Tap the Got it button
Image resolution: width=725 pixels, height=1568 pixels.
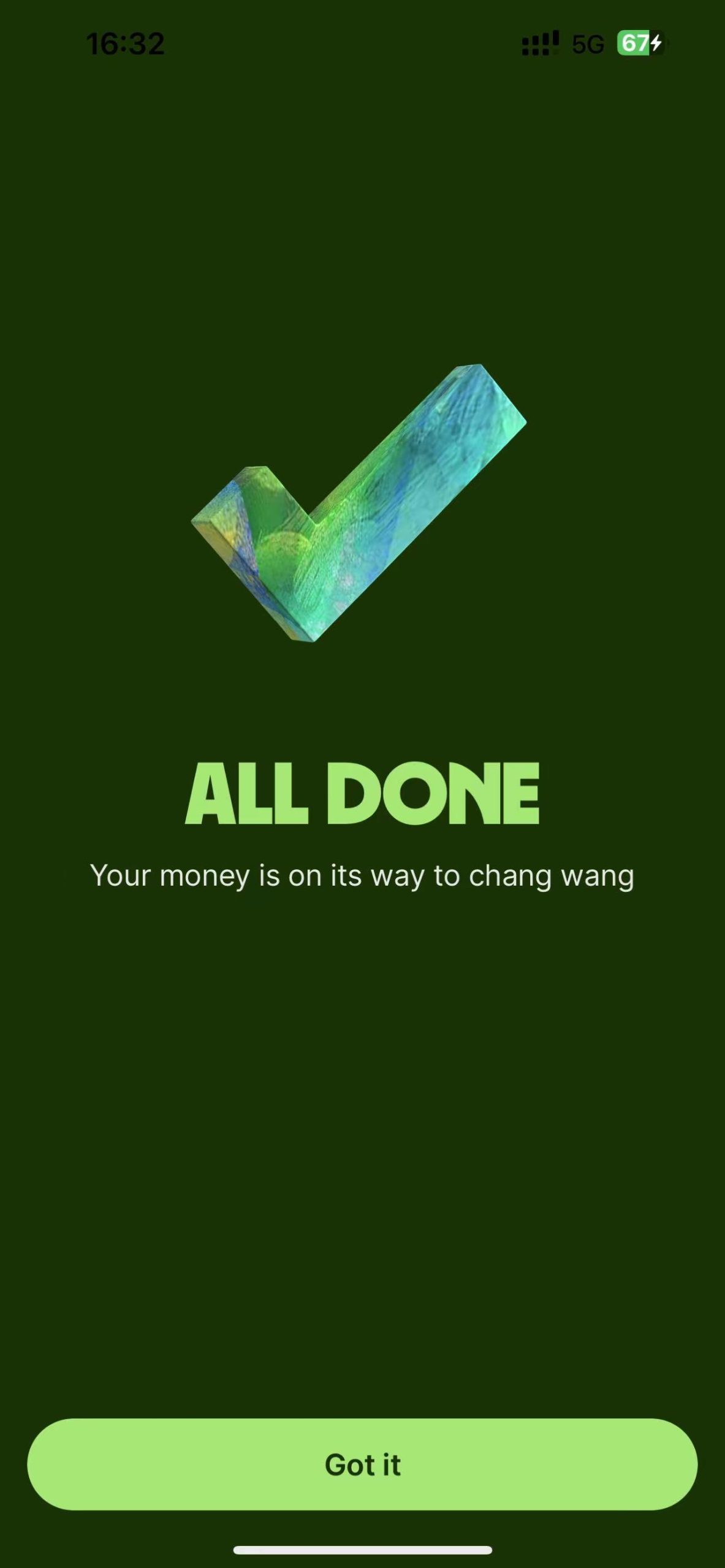click(362, 1464)
